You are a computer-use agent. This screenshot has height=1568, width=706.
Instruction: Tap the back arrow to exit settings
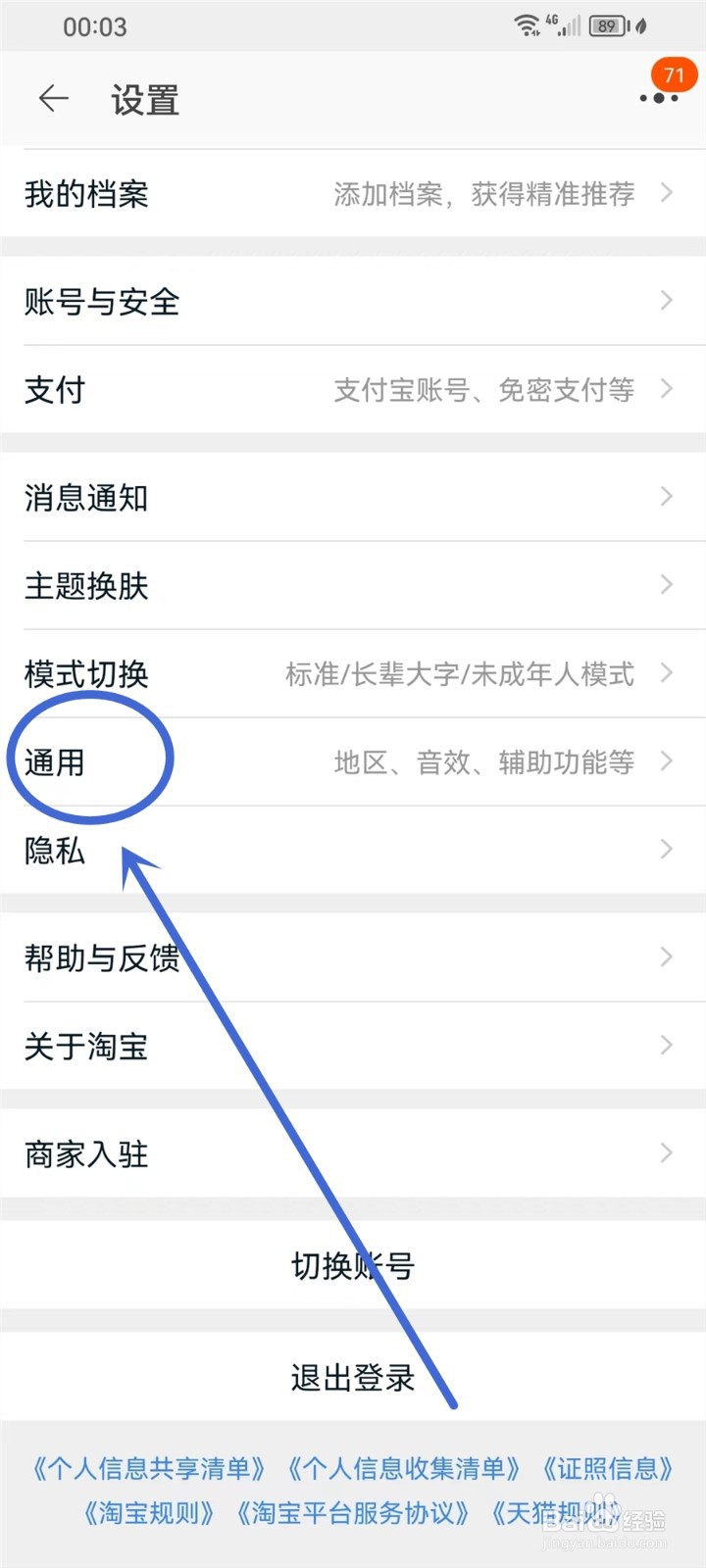point(53,98)
